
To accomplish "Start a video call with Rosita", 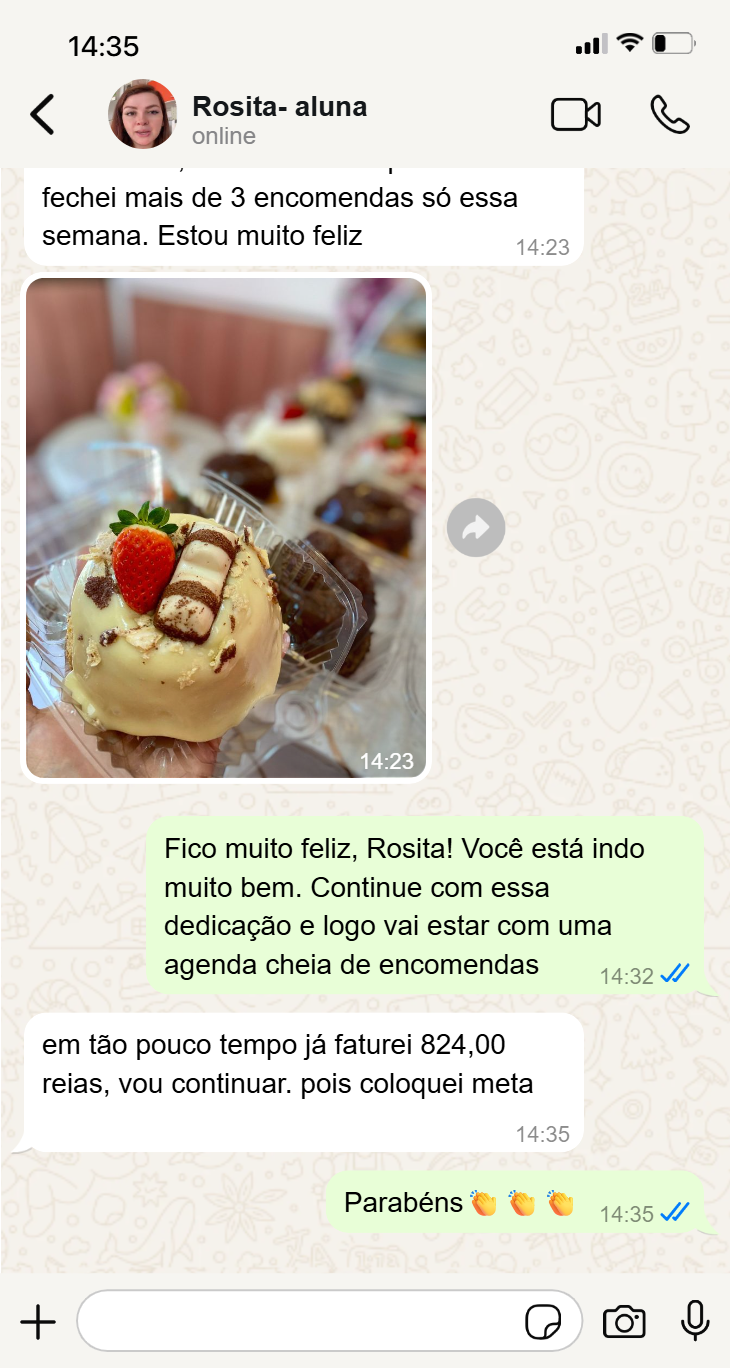I will point(576,115).
